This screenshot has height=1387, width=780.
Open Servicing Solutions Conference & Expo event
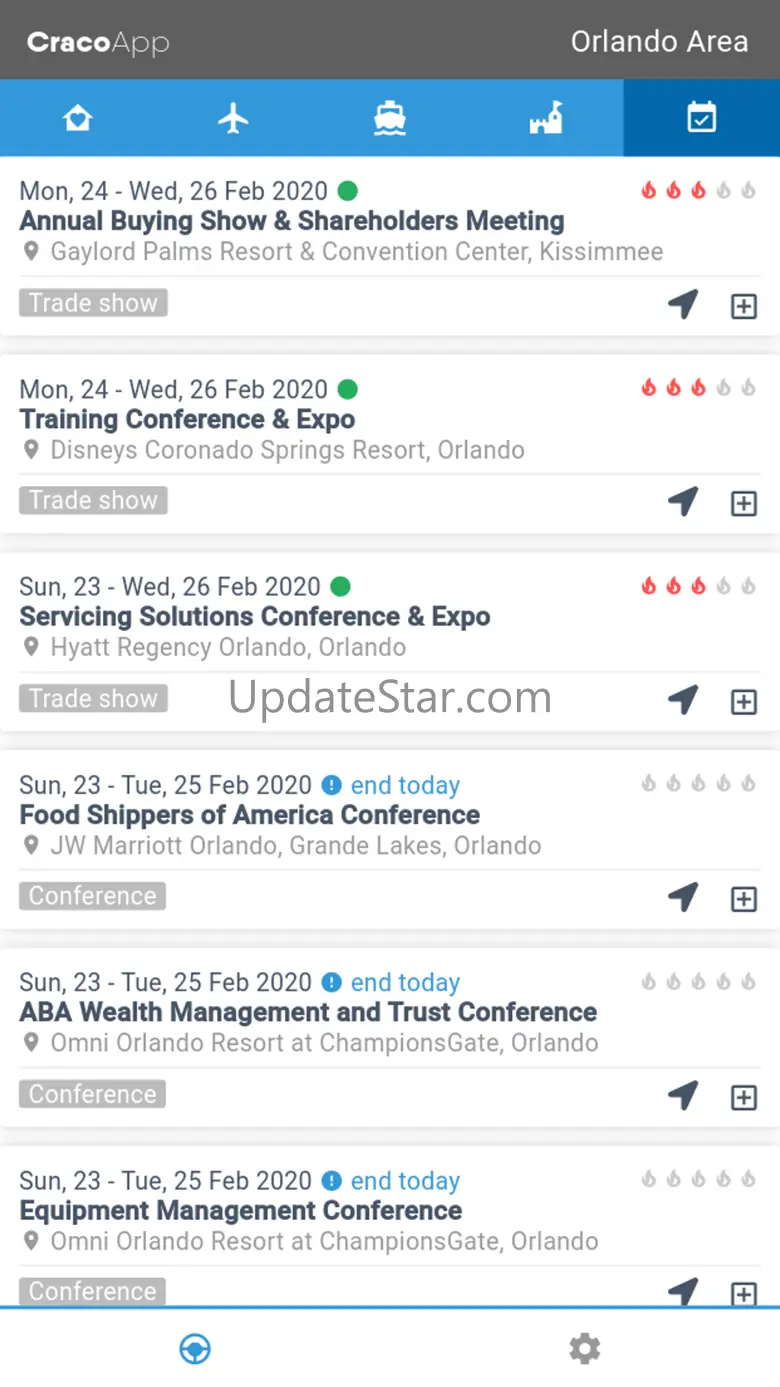tap(255, 616)
